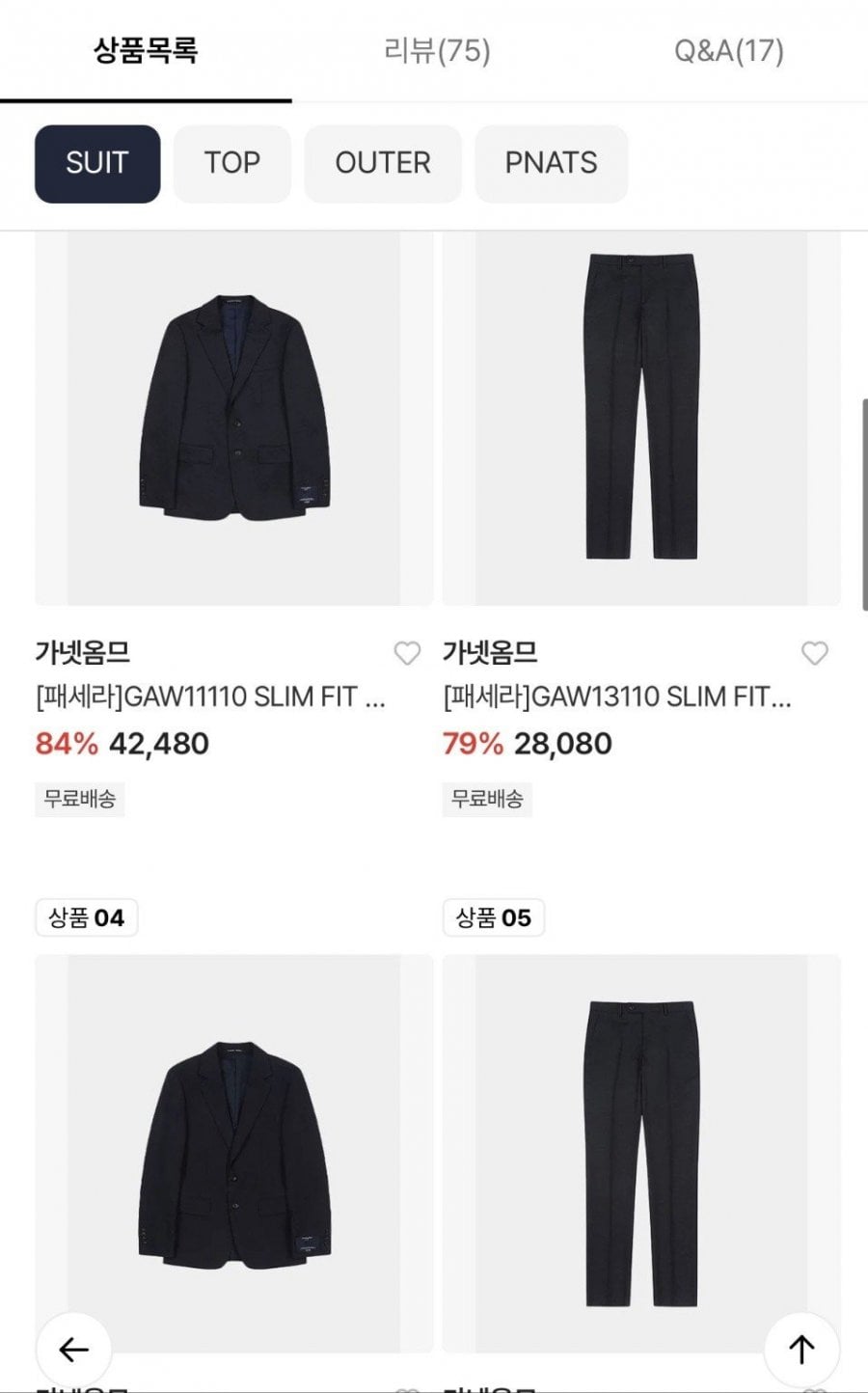Filter products by TOP
Screen dimensions: 868x1393
point(232,163)
